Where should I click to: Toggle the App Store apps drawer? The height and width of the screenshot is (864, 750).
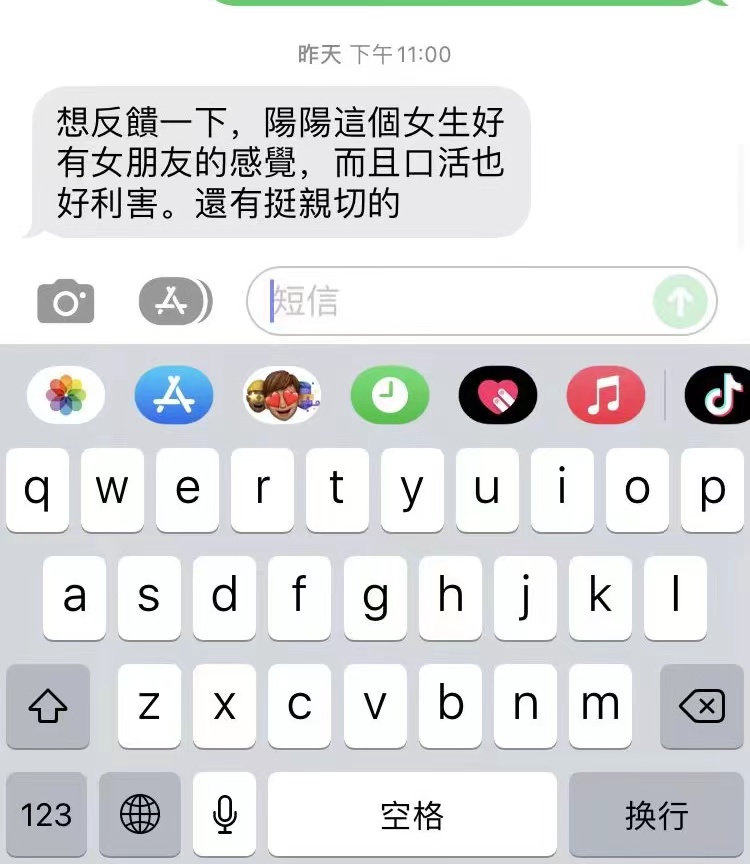point(175,301)
